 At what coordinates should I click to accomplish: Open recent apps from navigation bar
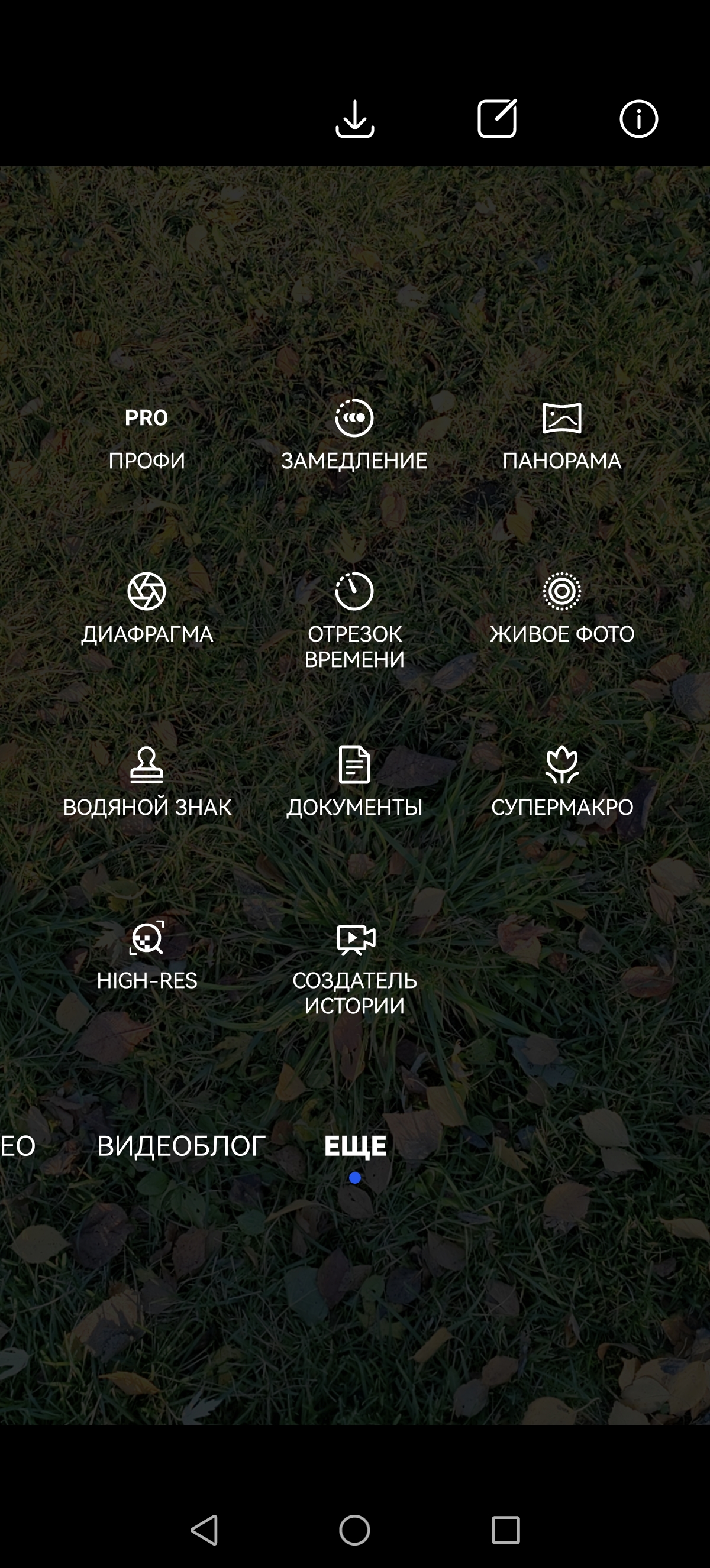[x=505, y=1530]
